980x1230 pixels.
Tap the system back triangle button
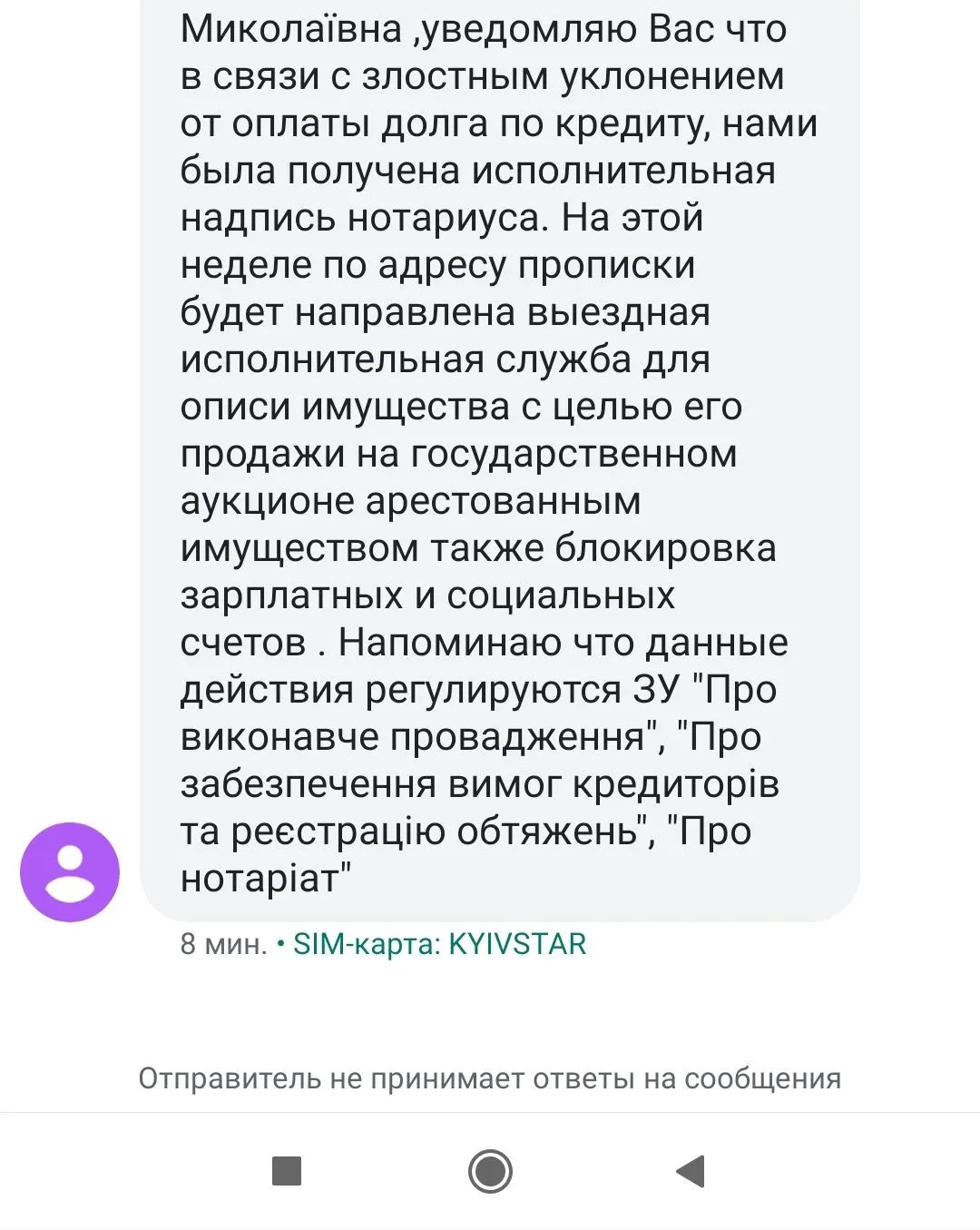pyautogui.click(x=691, y=1171)
